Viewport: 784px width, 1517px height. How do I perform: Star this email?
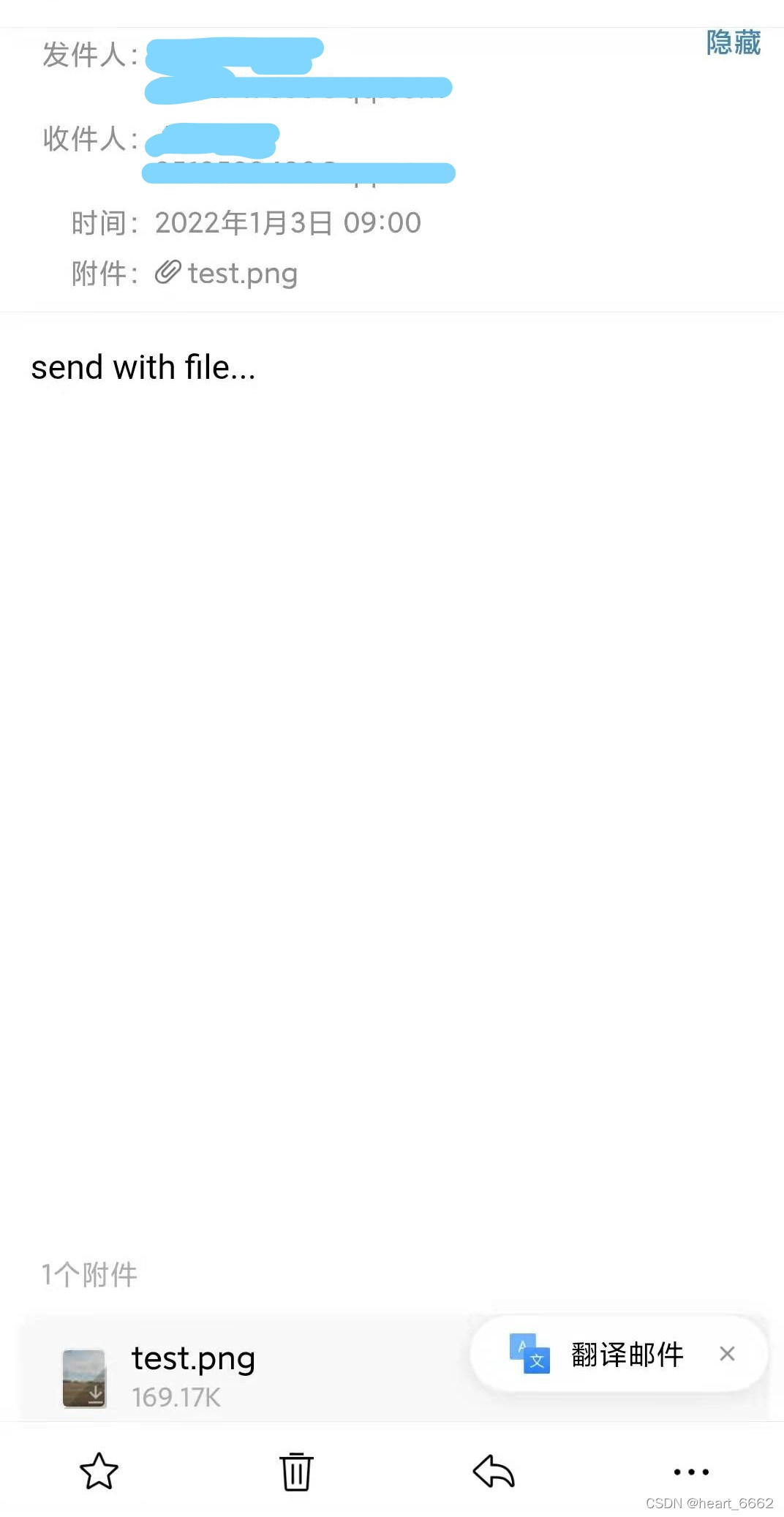pyautogui.click(x=99, y=1471)
